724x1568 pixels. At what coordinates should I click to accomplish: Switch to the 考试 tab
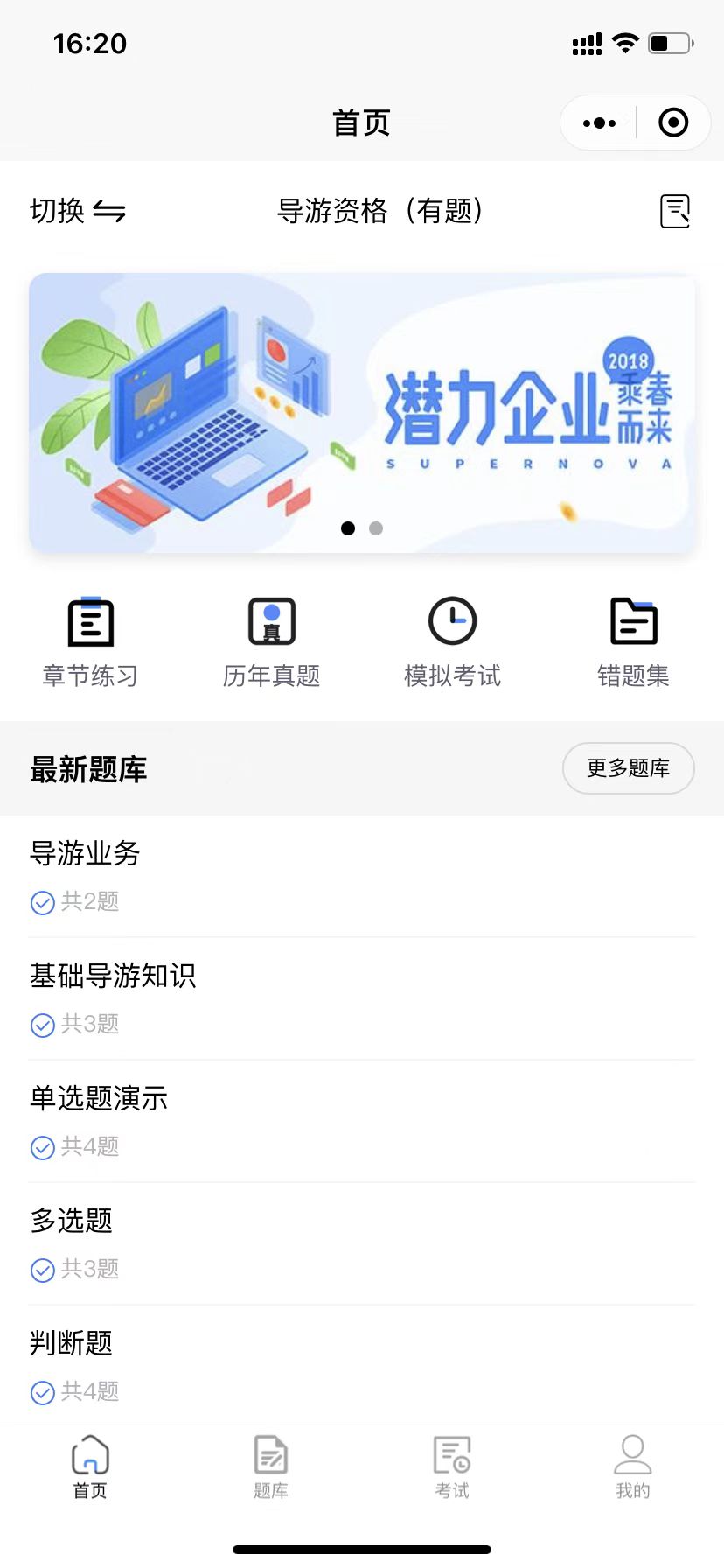coord(452,1467)
